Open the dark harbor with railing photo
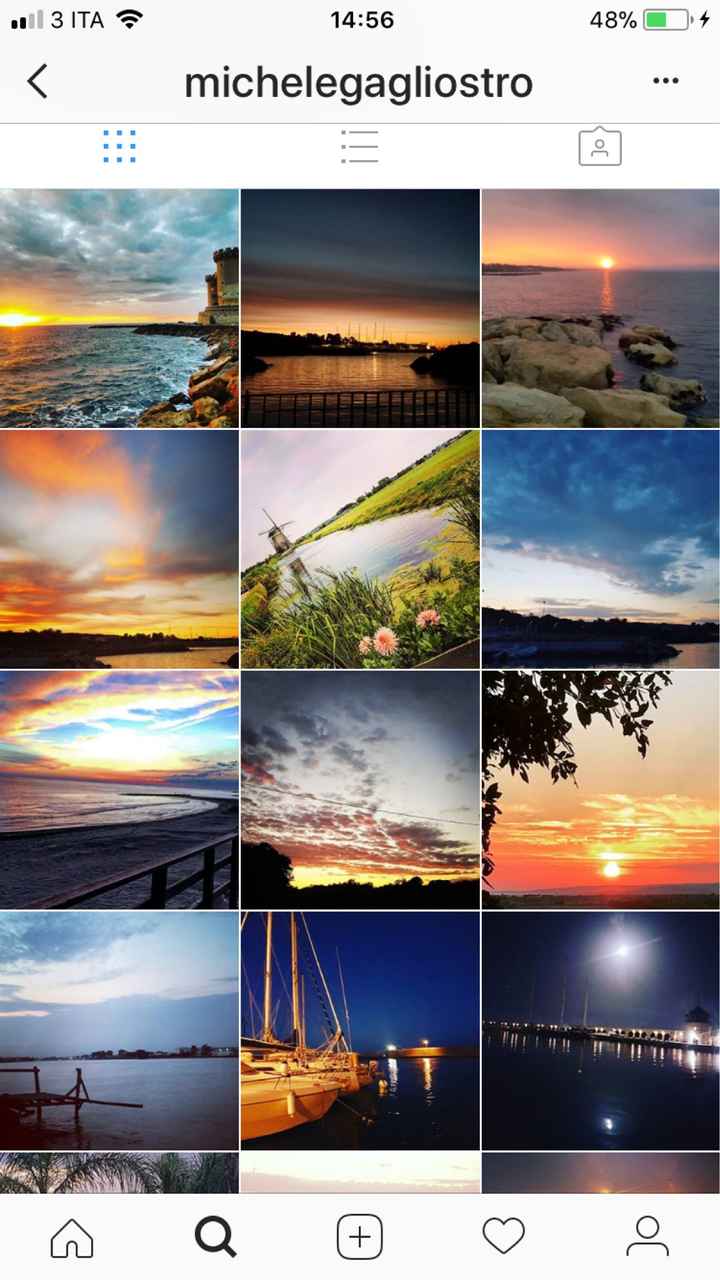The height and width of the screenshot is (1280, 720). tap(360, 308)
